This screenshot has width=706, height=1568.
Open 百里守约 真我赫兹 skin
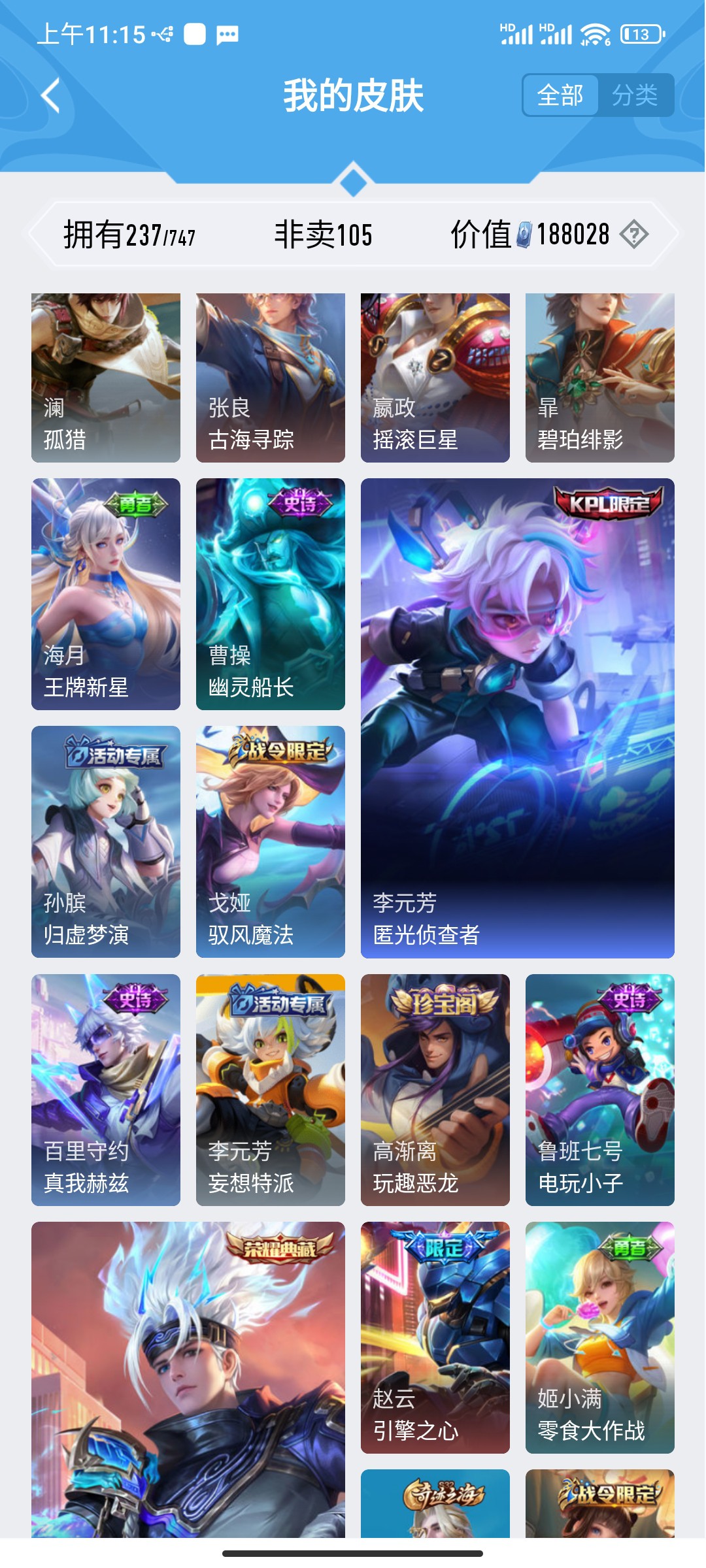click(106, 1090)
